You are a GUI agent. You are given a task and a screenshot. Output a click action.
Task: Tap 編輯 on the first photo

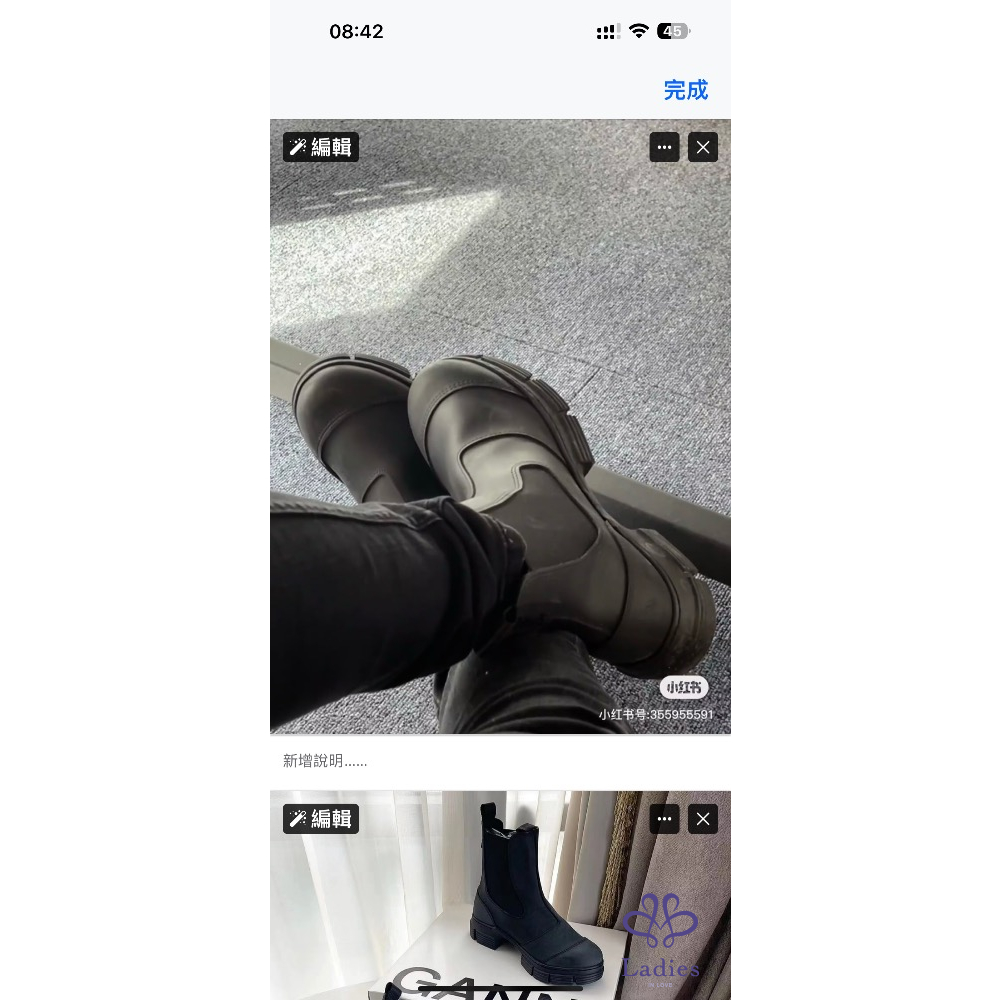(x=321, y=147)
